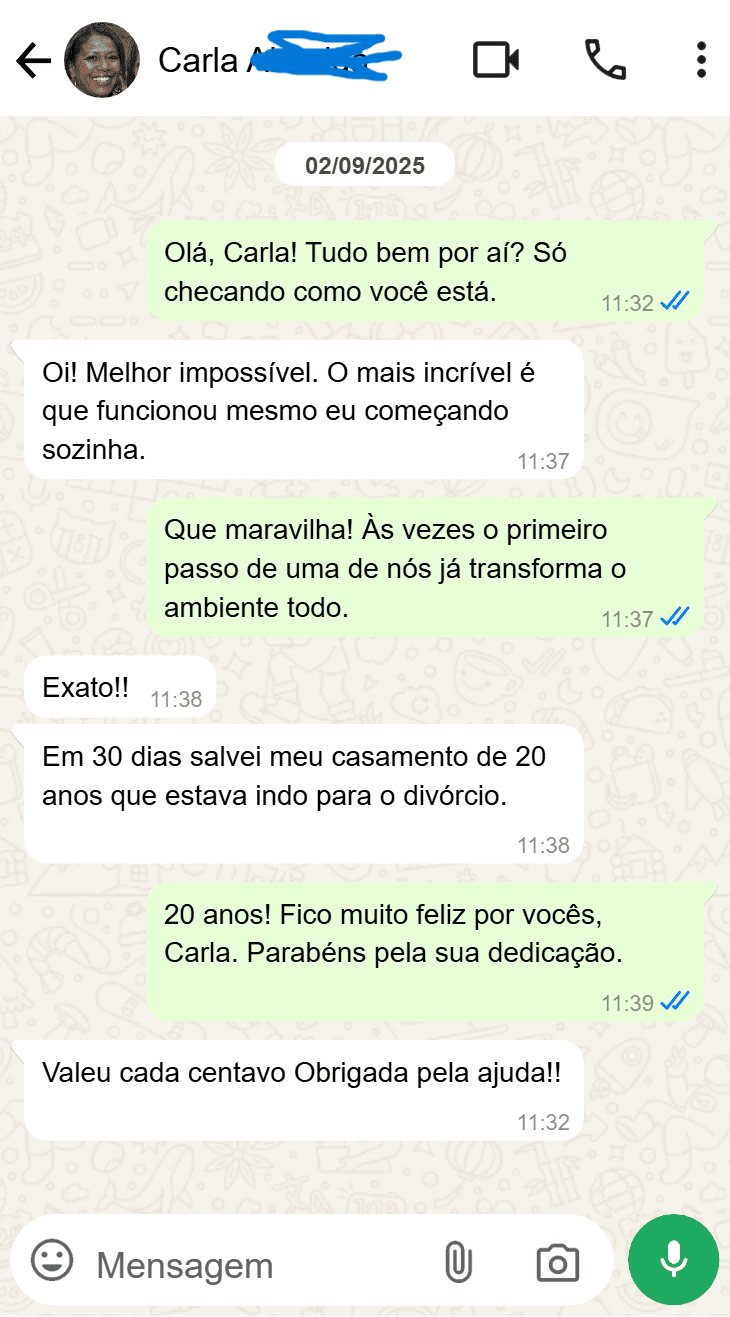Go back to the chat list
This screenshot has width=730, height=1317.
tap(33, 61)
